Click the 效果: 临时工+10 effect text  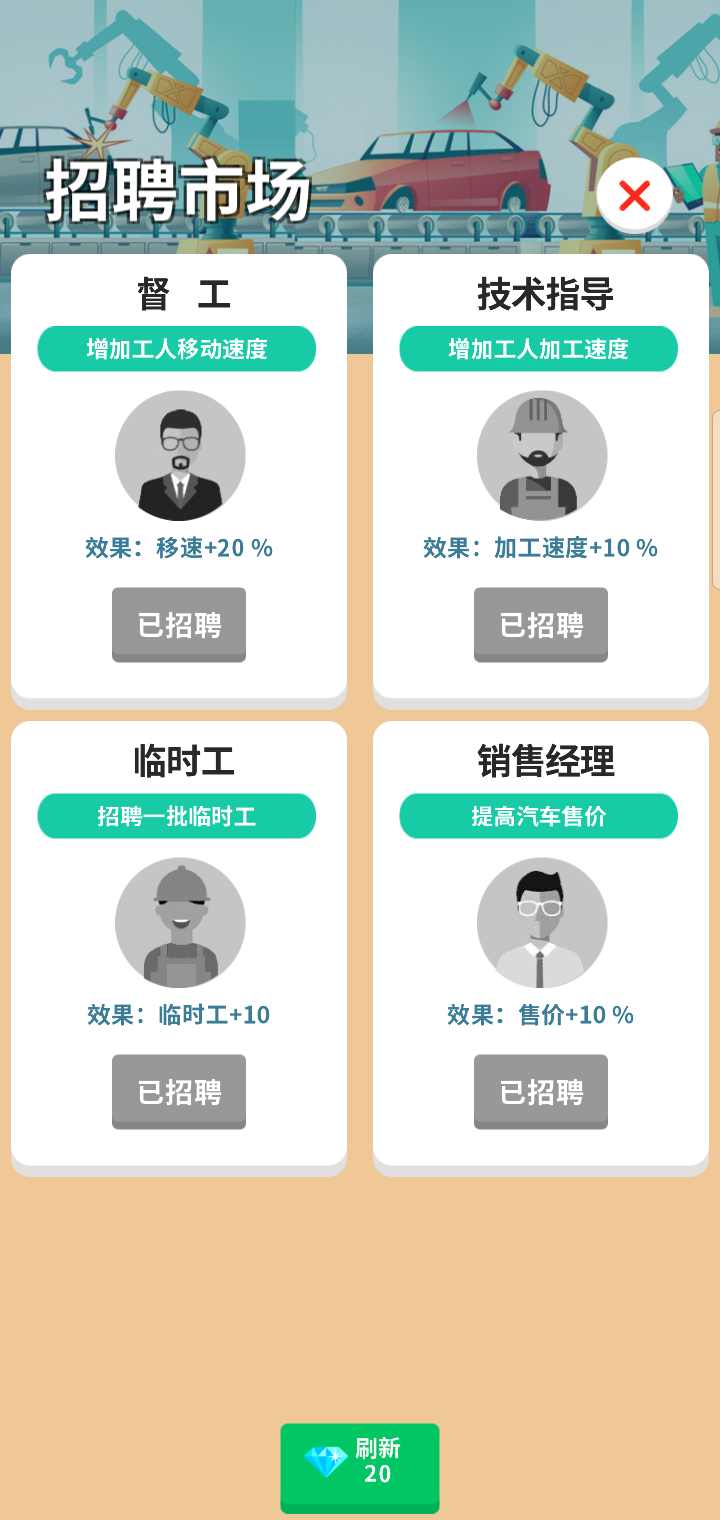(179, 1014)
